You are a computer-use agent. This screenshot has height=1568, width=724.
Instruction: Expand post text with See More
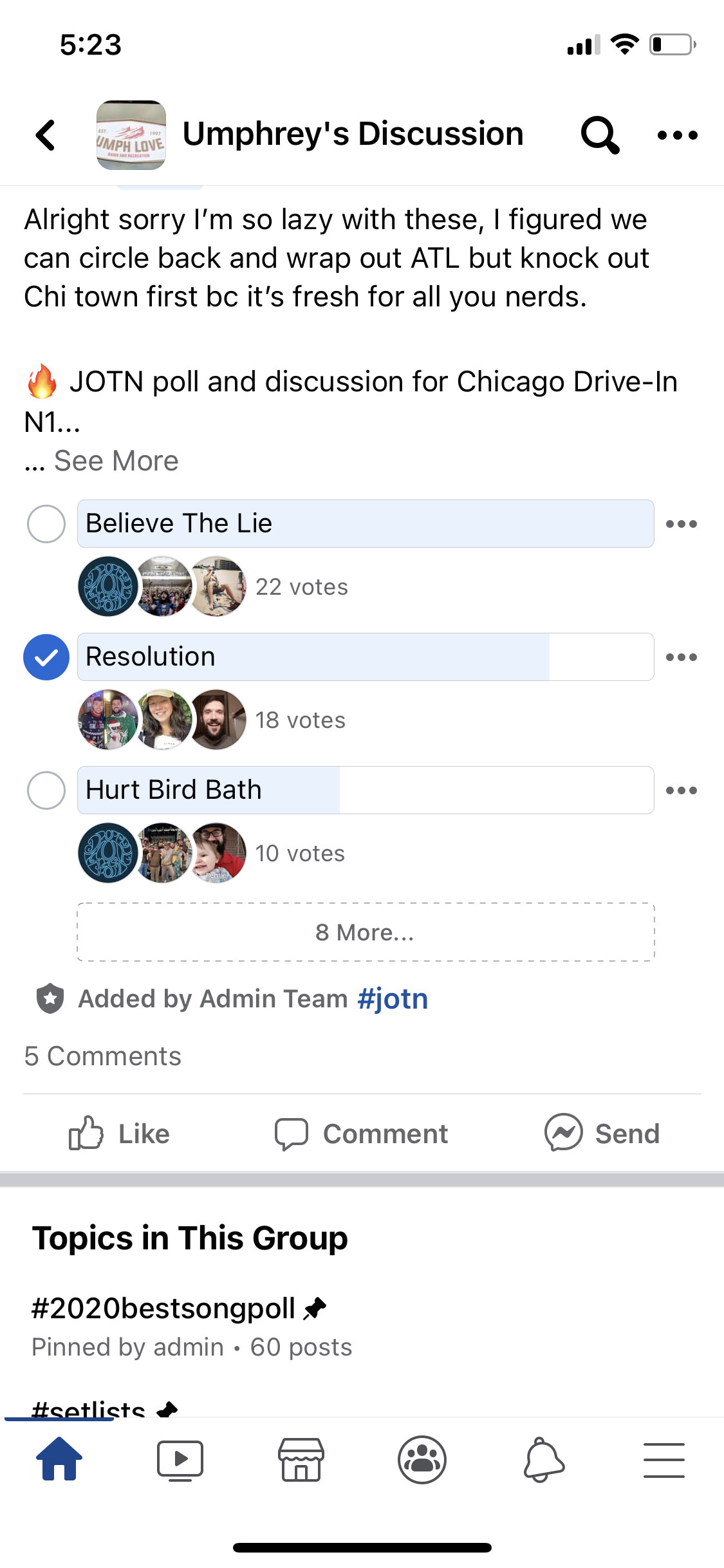pos(116,461)
